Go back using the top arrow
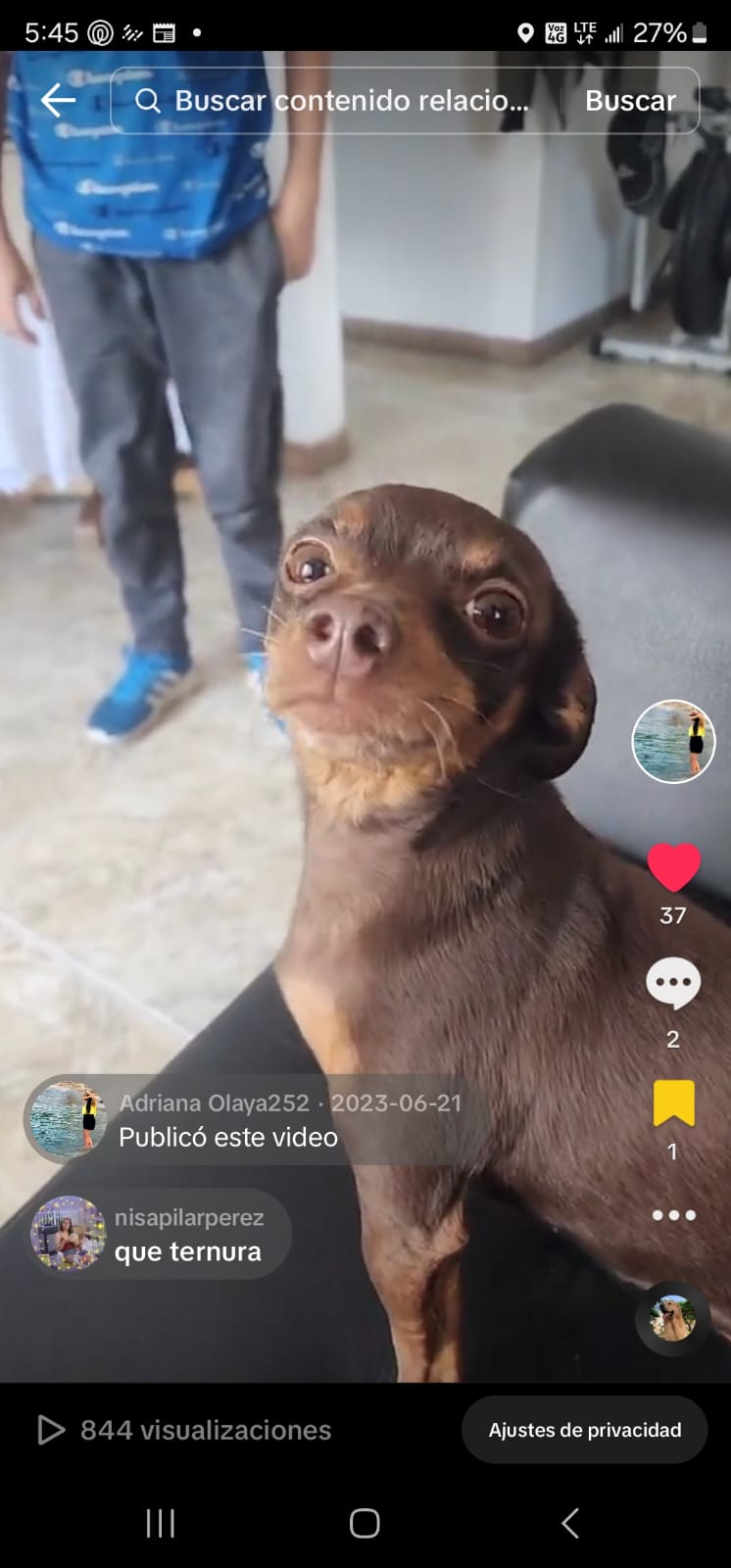 pyautogui.click(x=59, y=100)
